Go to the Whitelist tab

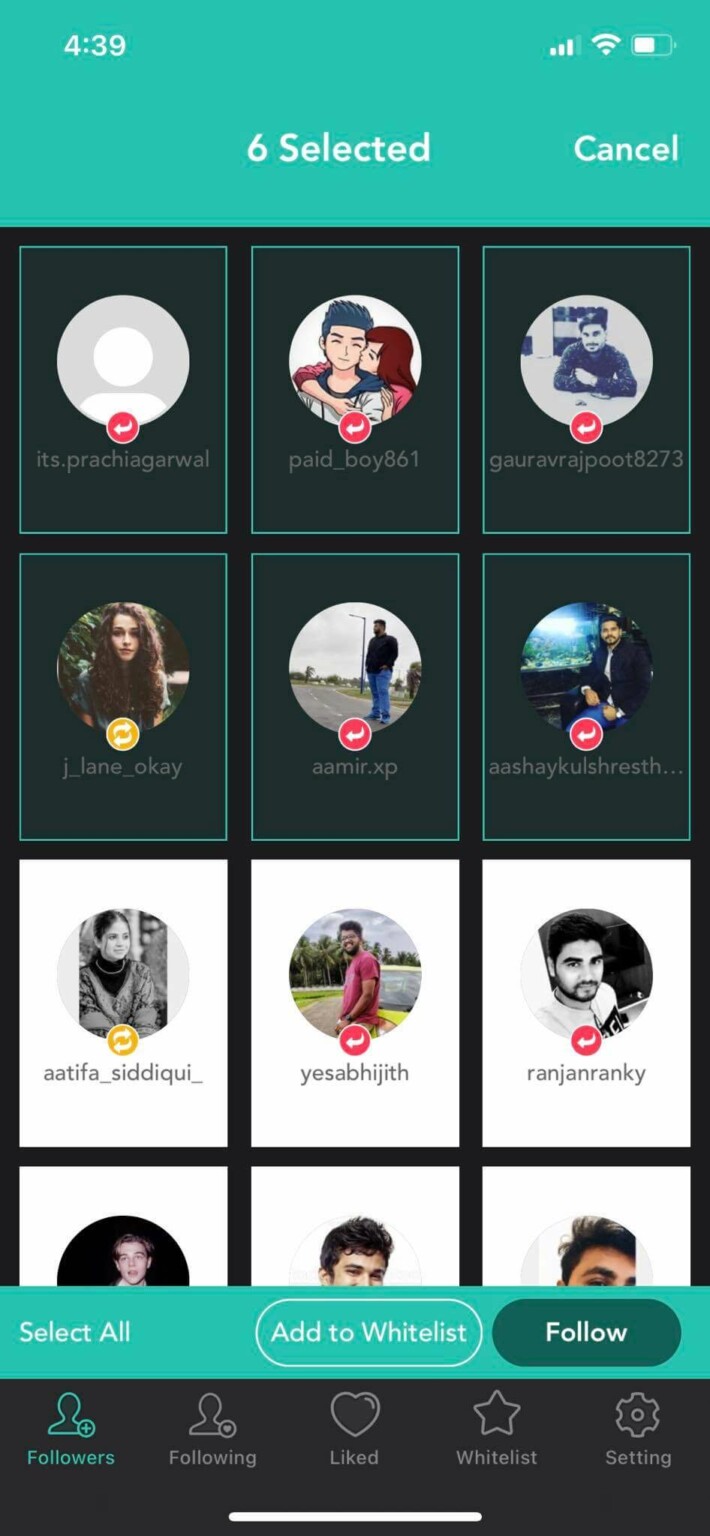[x=497, y=1430]
